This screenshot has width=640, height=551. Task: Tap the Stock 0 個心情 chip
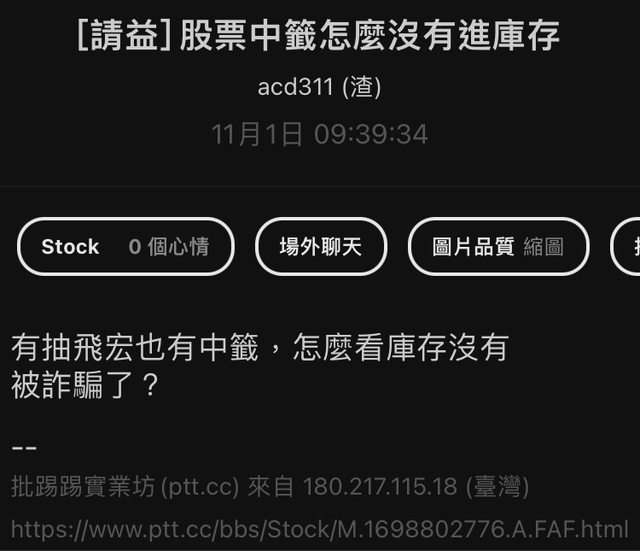[125, 247]
